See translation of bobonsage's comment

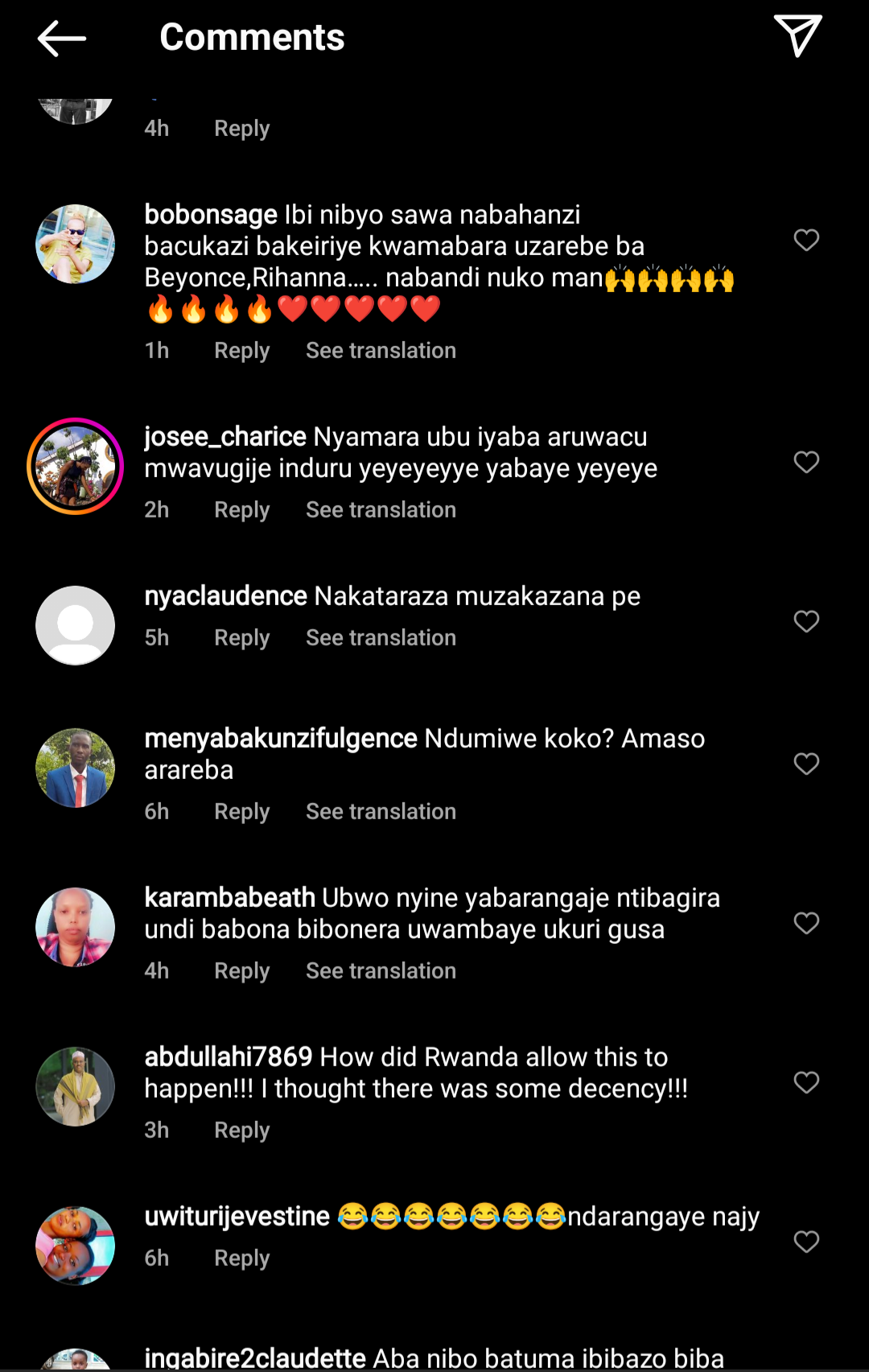(381, 351)
